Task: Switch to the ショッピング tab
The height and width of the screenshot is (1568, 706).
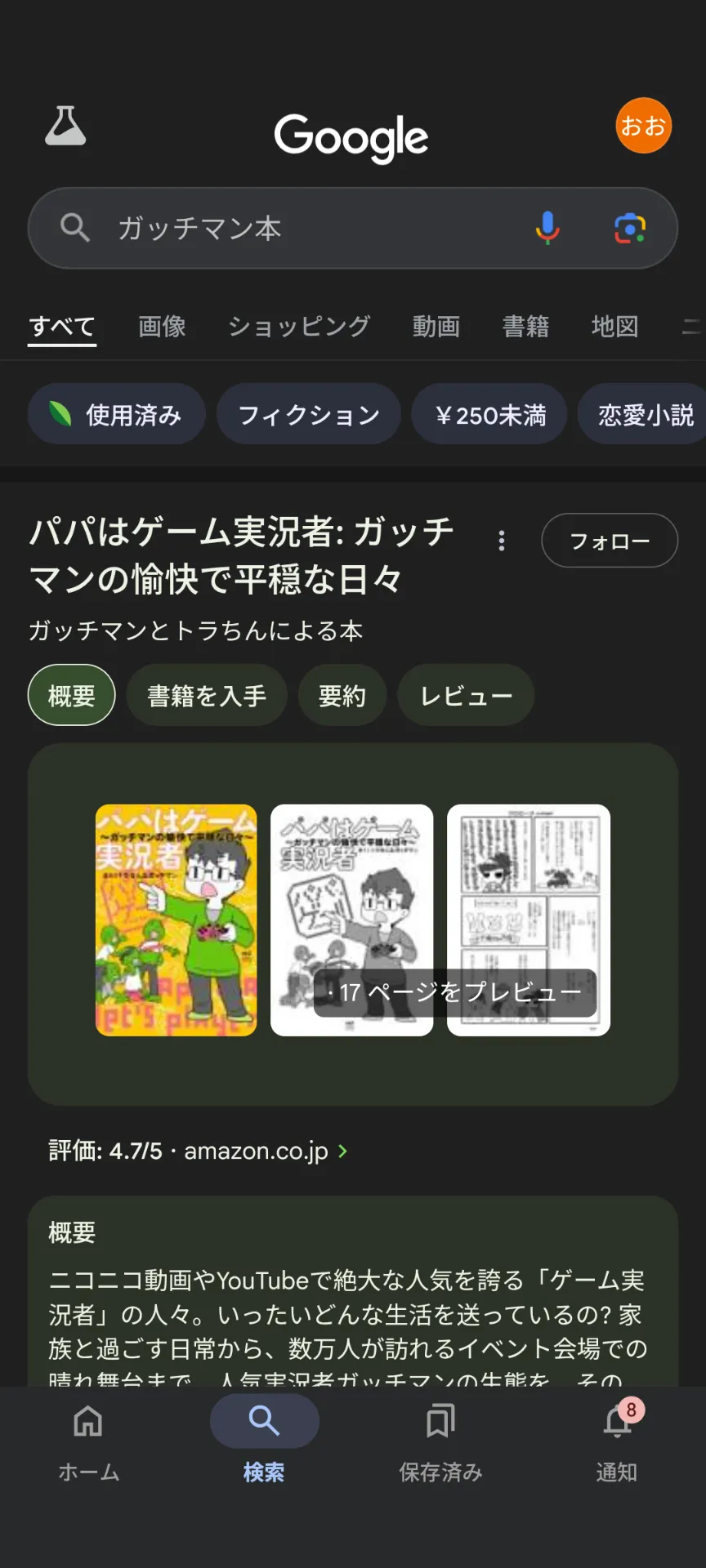Action: [299, 327]
